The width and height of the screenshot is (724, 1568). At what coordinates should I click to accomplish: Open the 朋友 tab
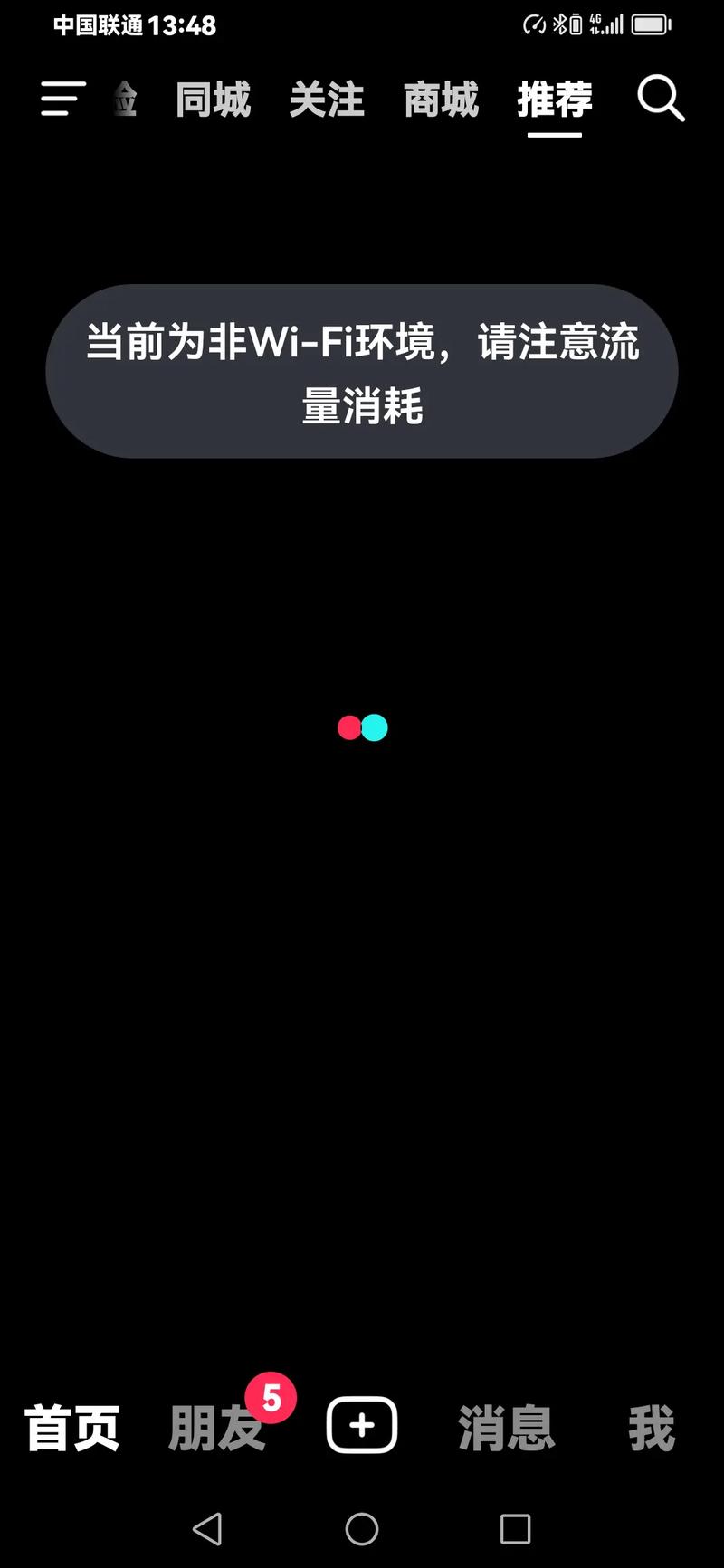[x=217, y=1428]
